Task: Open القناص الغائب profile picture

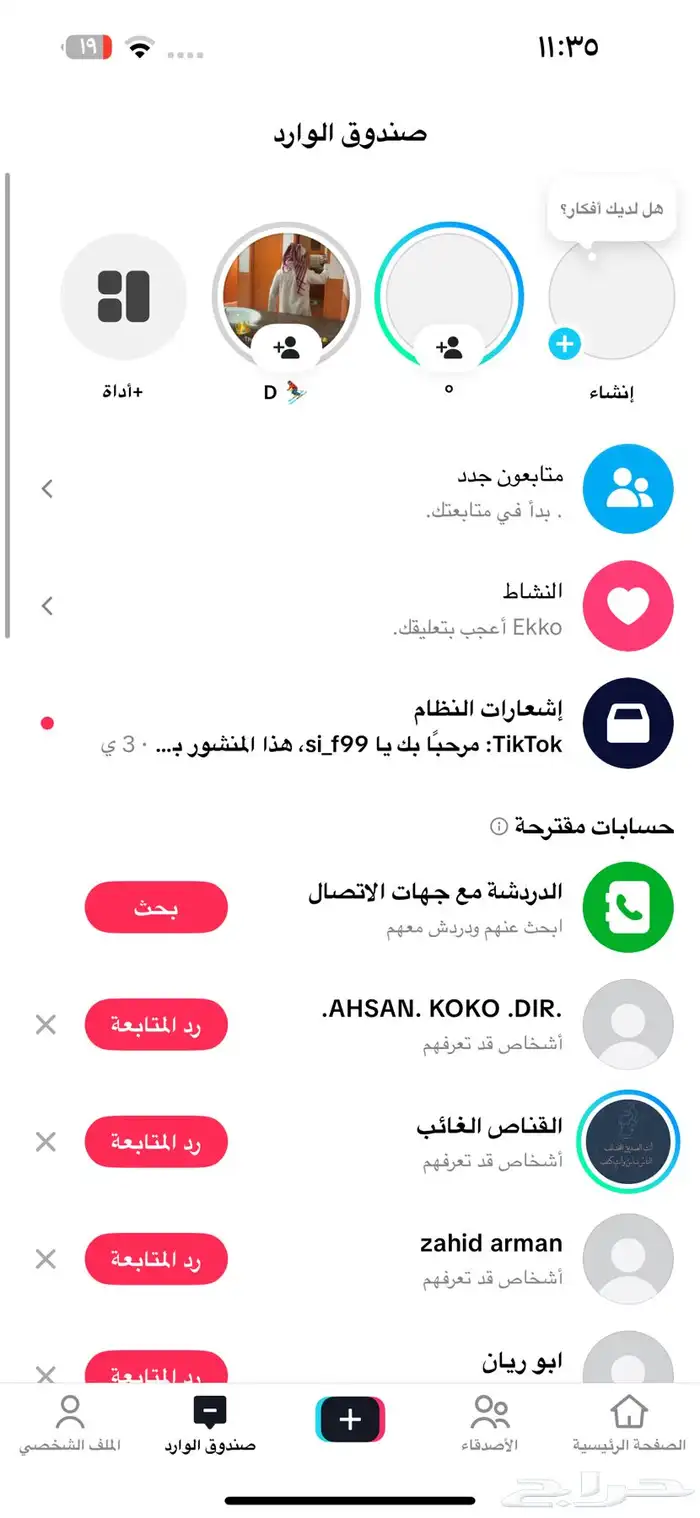Action: (x=628, y=1141)
